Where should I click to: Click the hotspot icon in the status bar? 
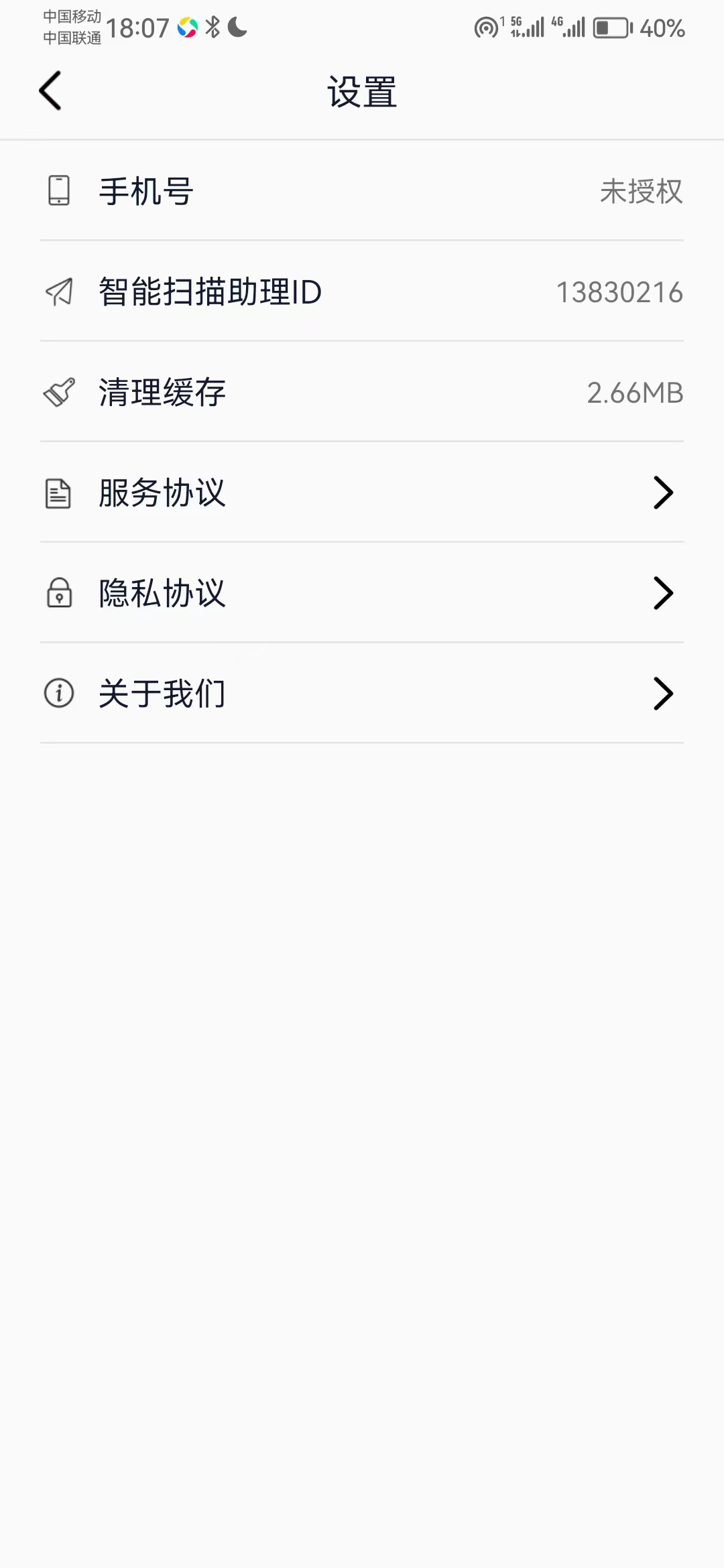point(484,27)
